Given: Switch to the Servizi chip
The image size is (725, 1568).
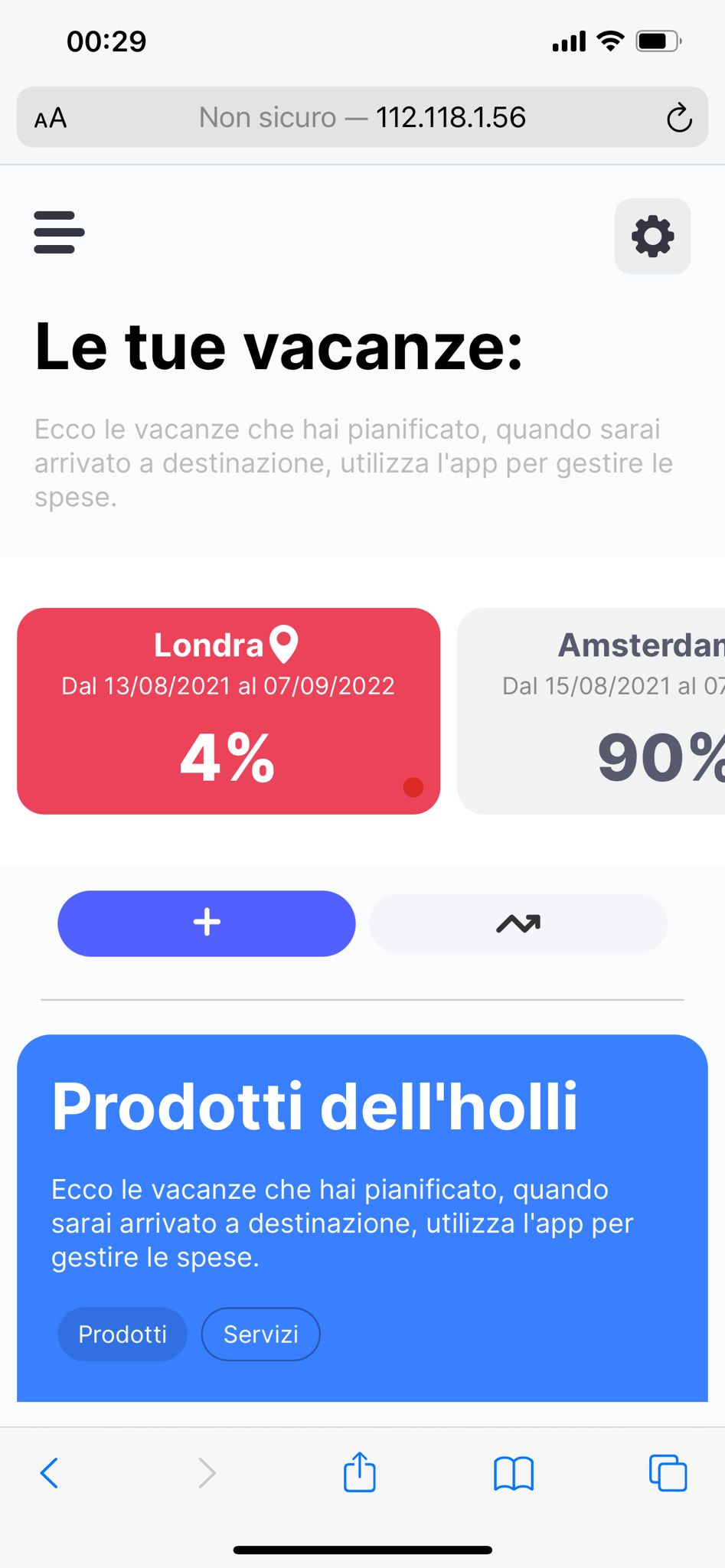Looking at the screenshot, I should 260,1334.
